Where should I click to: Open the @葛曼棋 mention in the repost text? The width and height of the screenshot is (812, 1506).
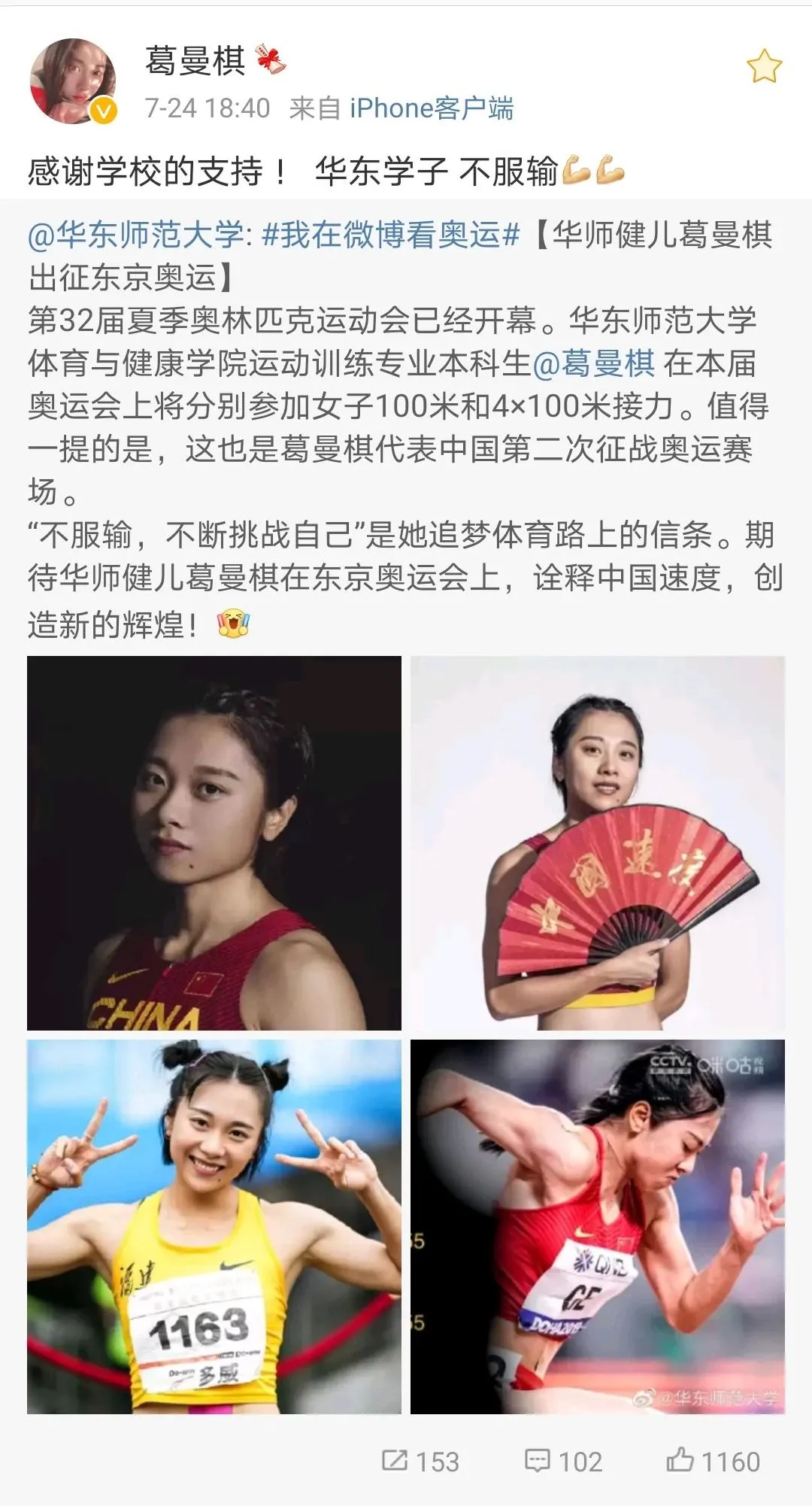[x=594, y=363]
